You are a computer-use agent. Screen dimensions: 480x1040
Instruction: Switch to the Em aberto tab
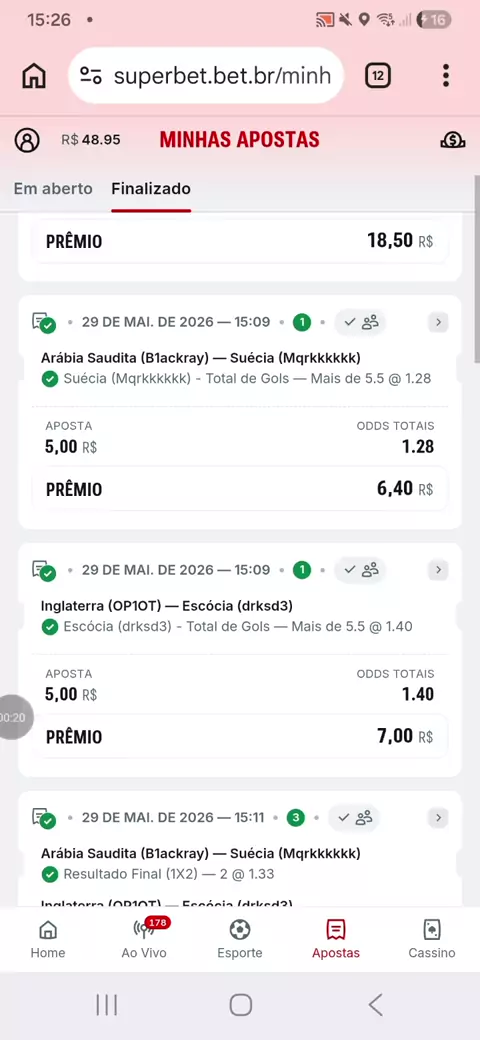(x=53, y=188)
